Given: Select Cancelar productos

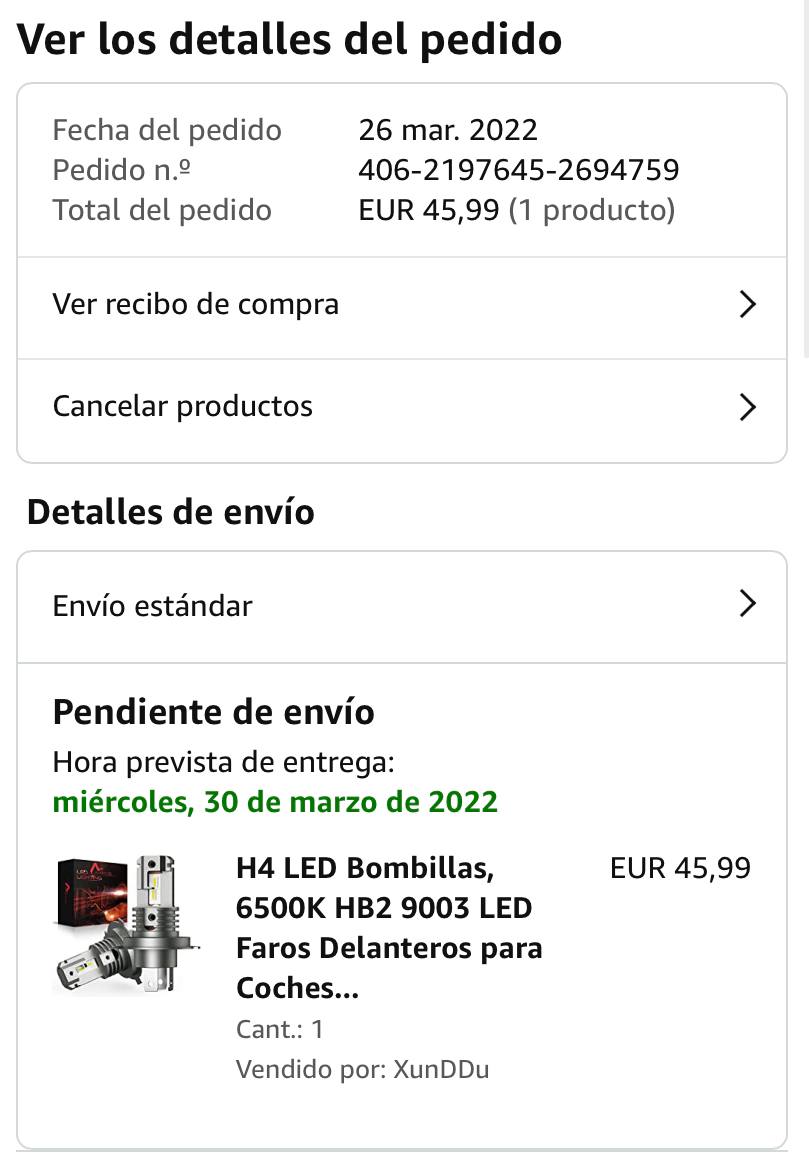Looking at the screenshot, I should [400, 407].
